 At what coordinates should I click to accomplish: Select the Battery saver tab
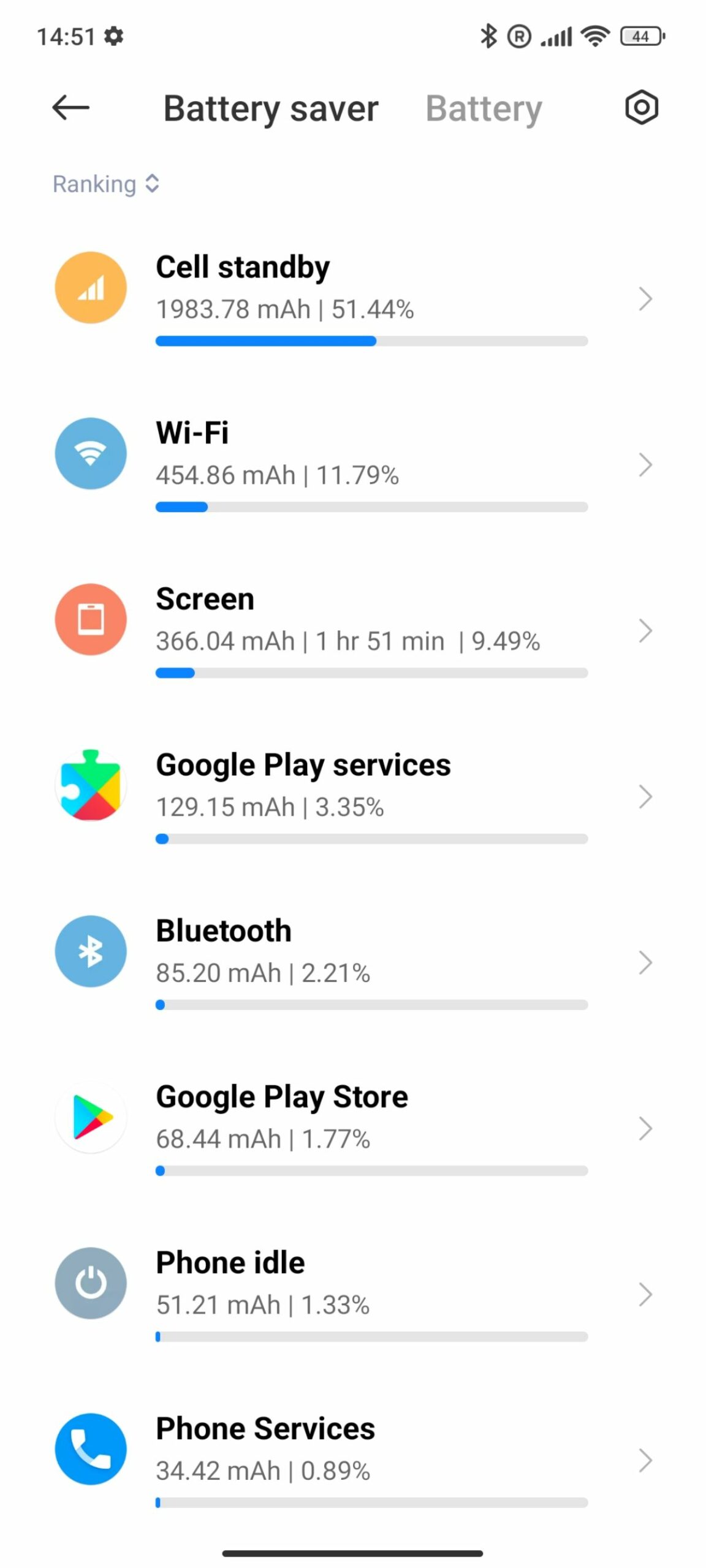[270, 109]
